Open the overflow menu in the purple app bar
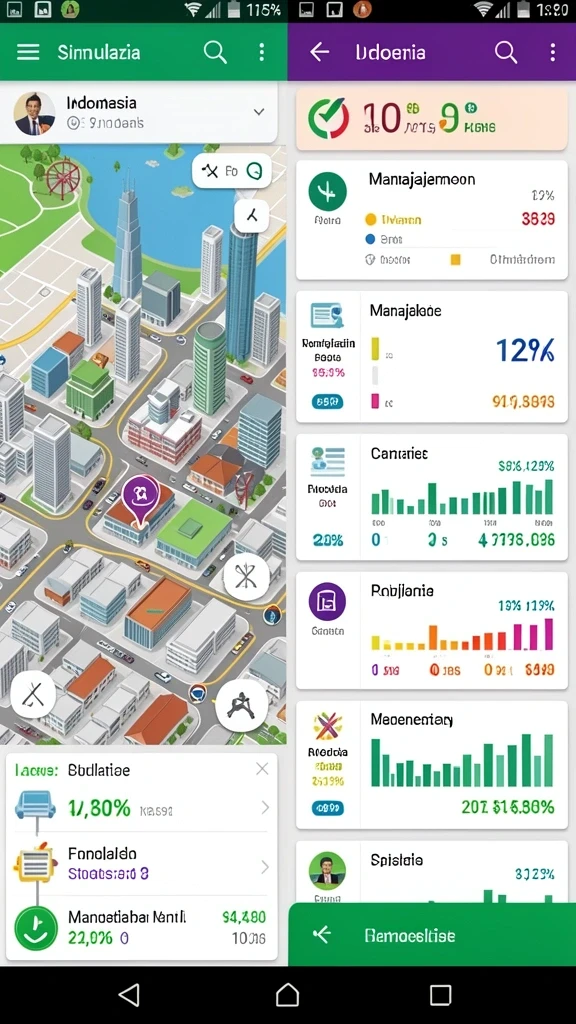Screen dimensions: 576x1024 (x=552, y=52)
